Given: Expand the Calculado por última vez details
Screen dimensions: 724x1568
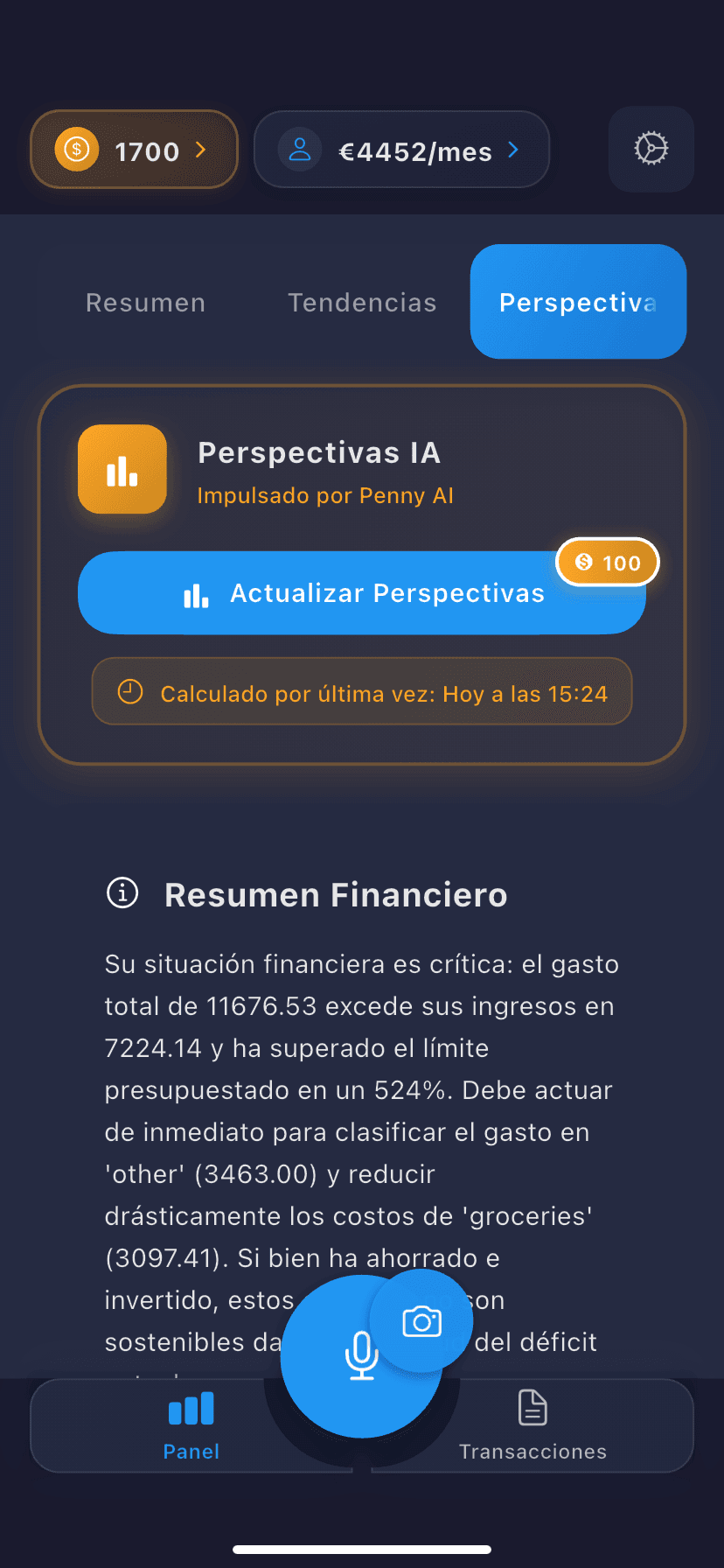Looking at the screenshot, I should pos(361,691).
